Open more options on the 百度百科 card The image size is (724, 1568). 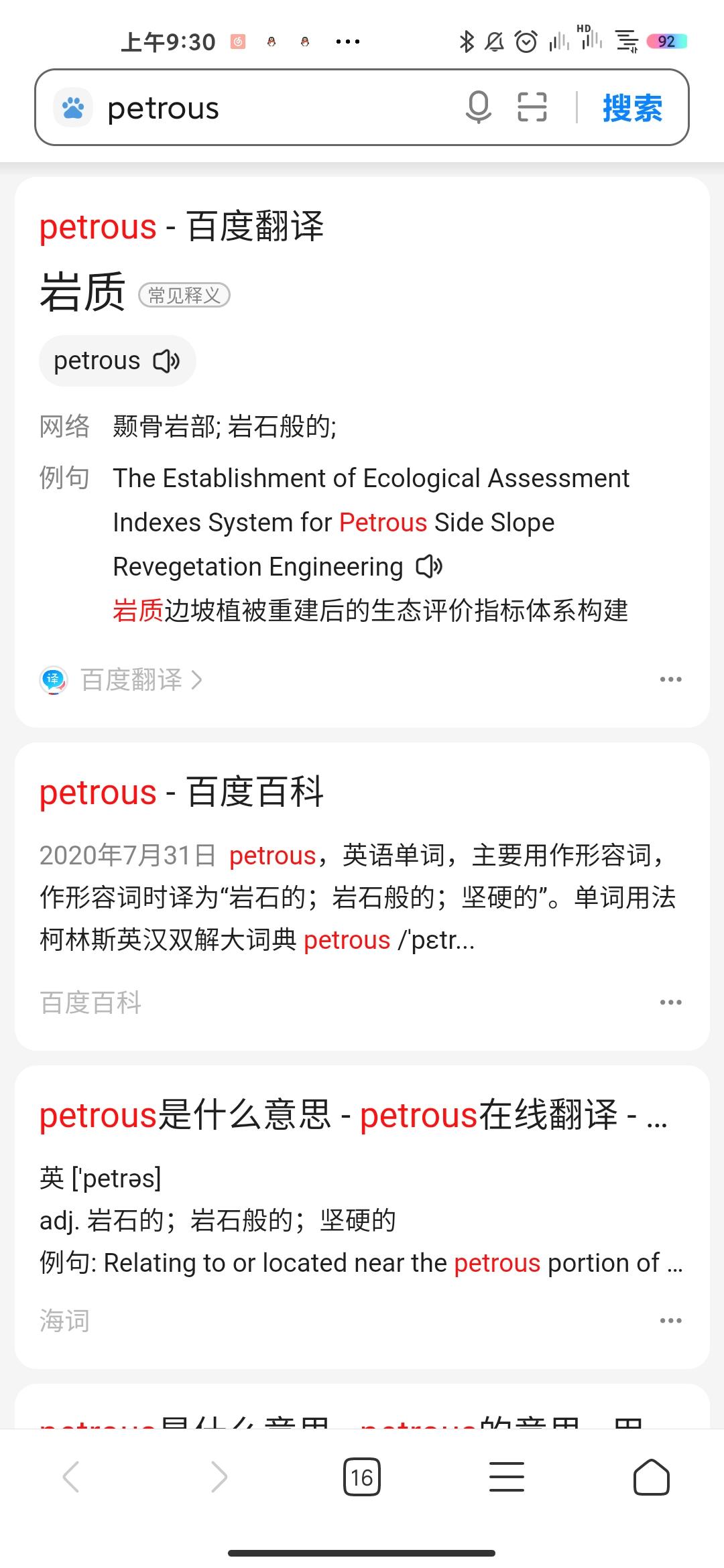point(670,1002)
